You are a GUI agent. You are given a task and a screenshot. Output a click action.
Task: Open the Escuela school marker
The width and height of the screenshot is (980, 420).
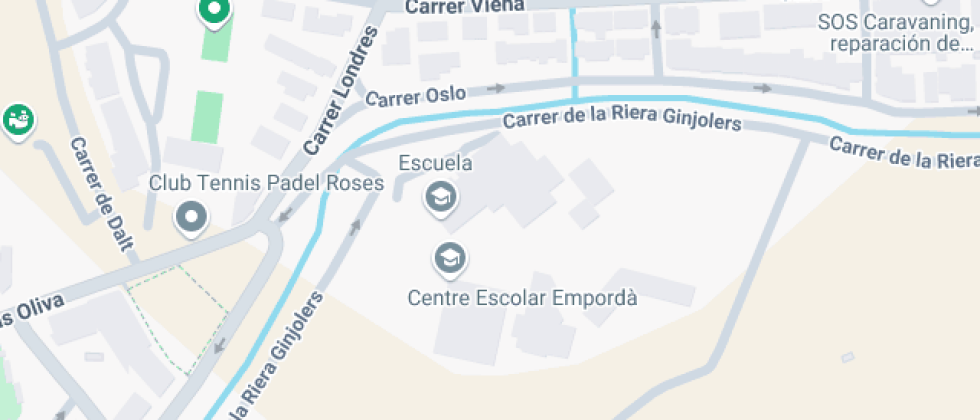[439, 196]
